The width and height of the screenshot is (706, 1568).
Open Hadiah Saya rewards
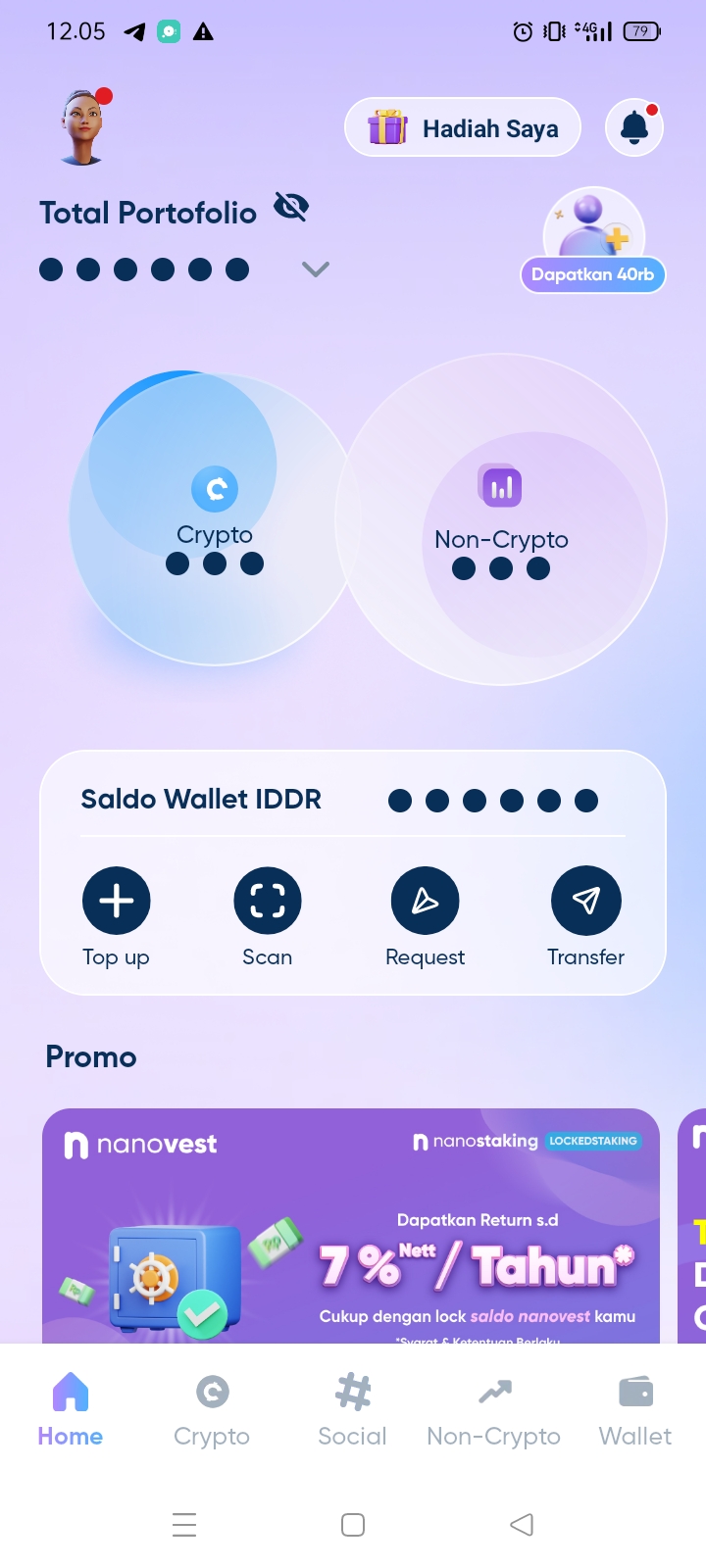(x=463, y=127)
